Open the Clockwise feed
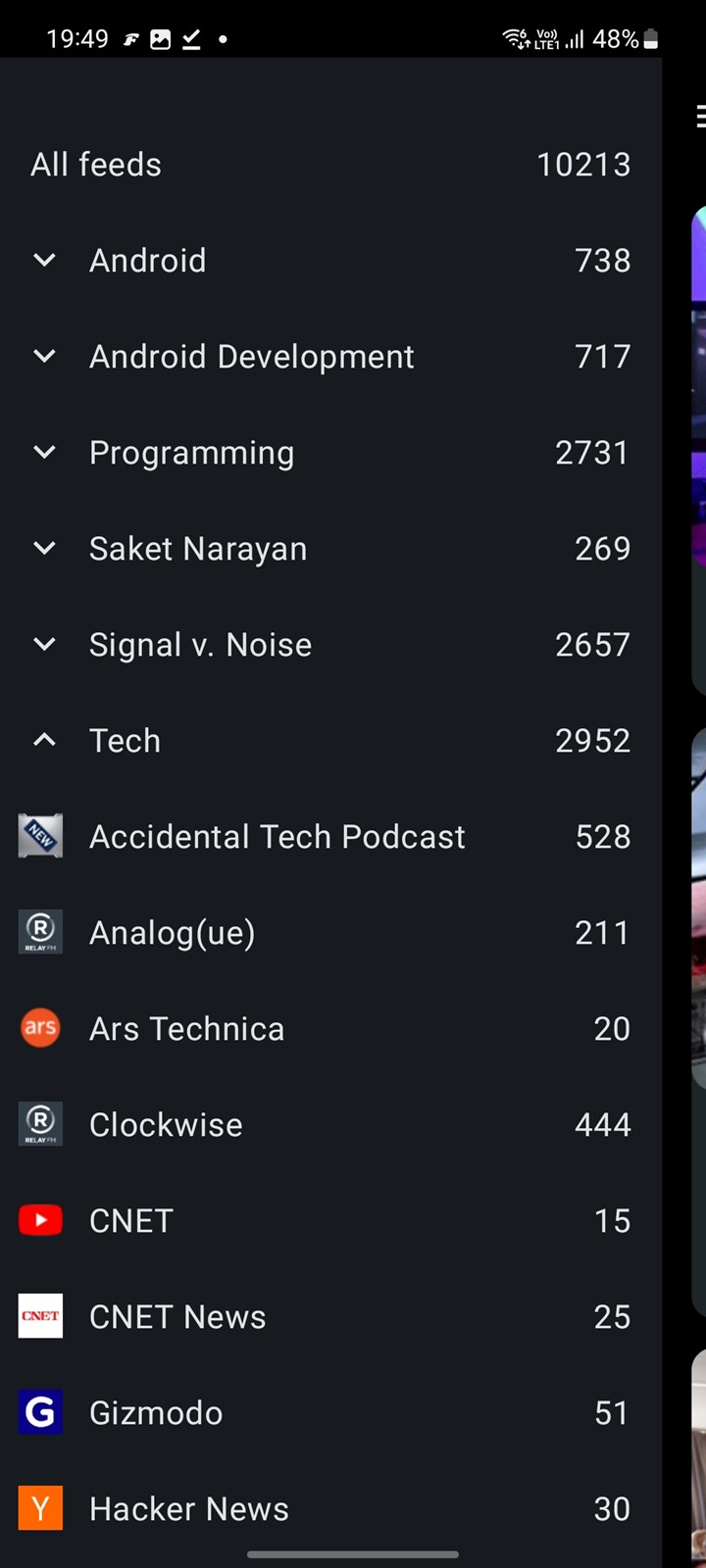The width and height of the screenshot is (706, 1568). (330, 1125)
